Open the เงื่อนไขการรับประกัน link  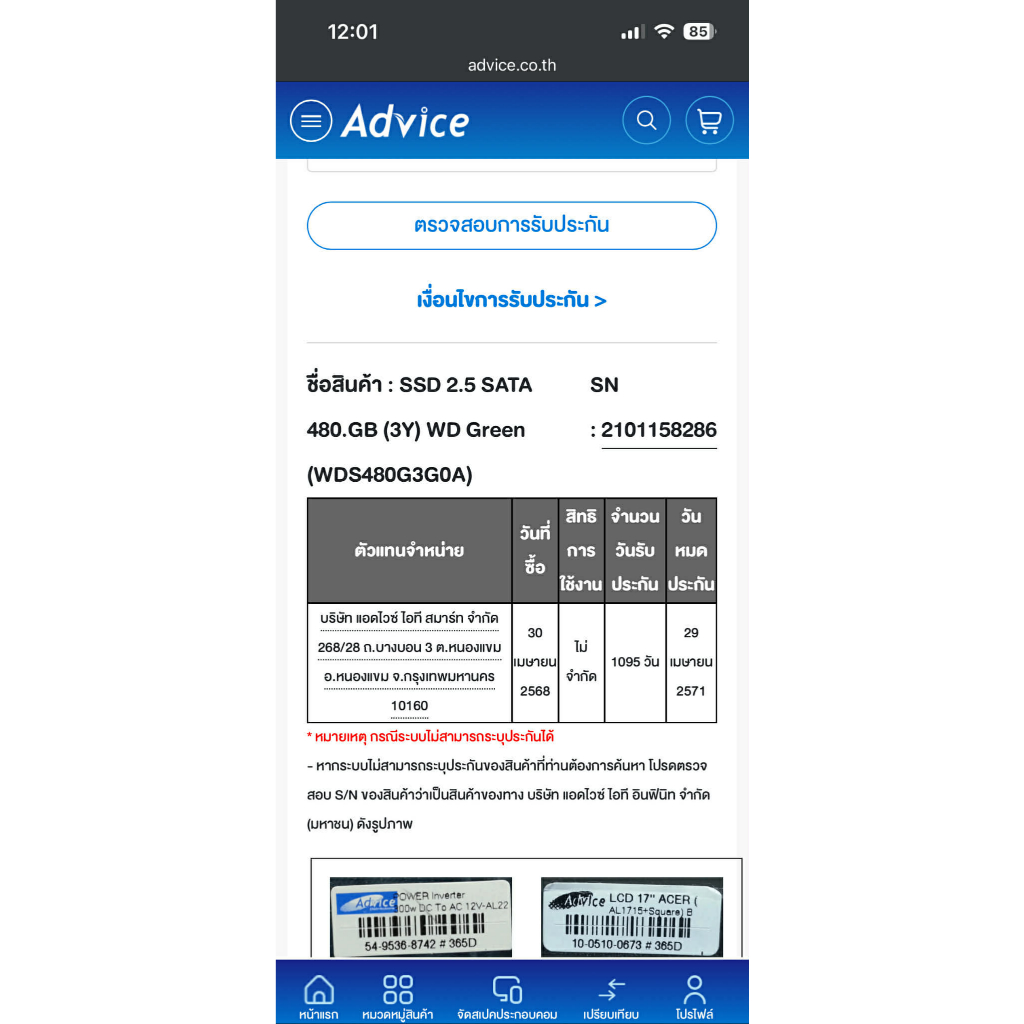(x=511, y=300)
